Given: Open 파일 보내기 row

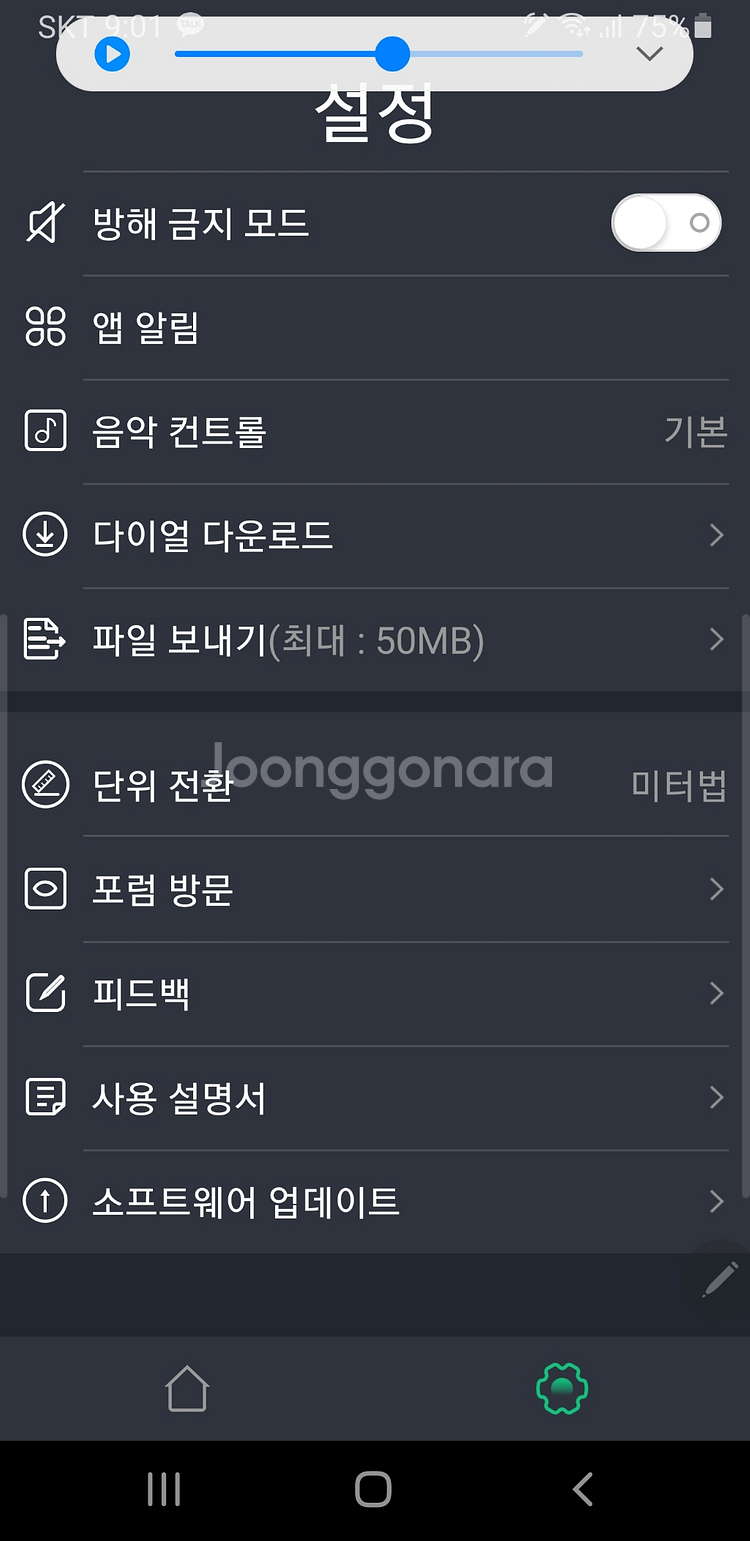Looking at the screenshot, I should click(x=375, y=640).
